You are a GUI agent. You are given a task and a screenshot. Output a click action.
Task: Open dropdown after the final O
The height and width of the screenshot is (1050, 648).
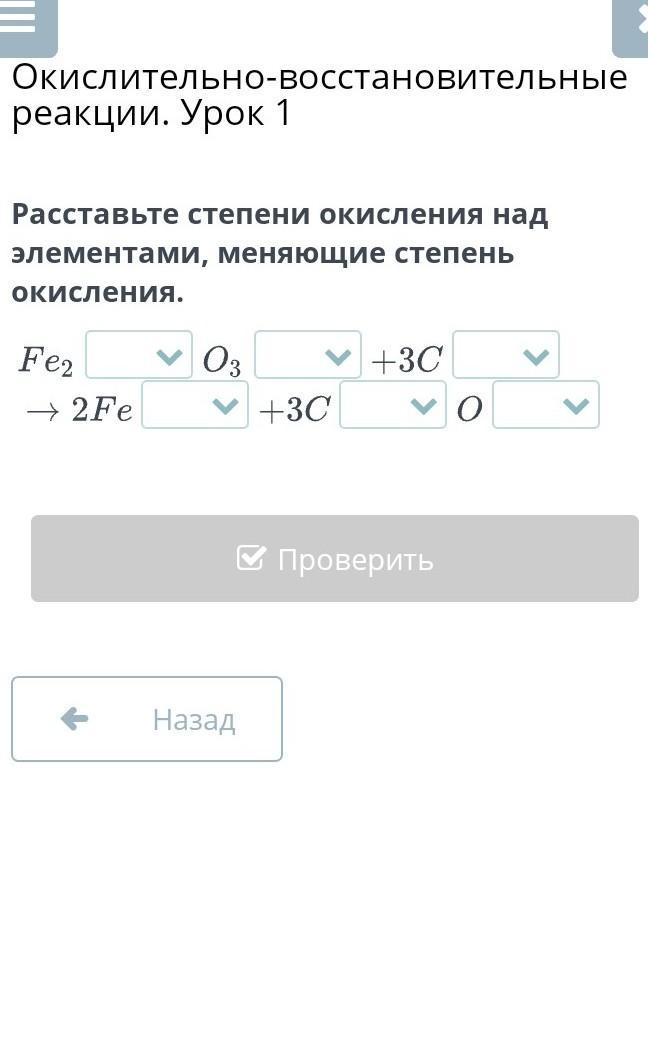coord(546,405)
